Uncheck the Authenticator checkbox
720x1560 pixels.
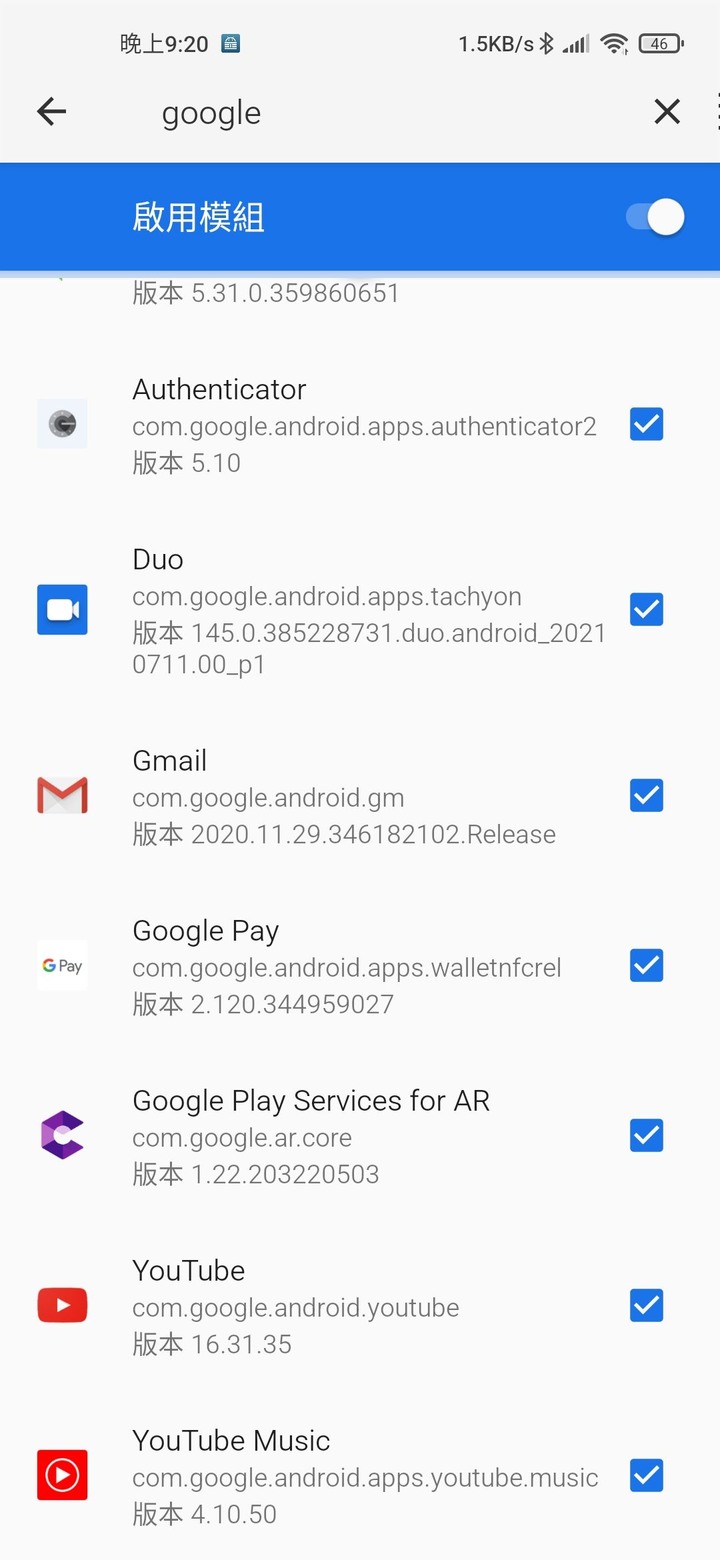[x=646, y=425]
